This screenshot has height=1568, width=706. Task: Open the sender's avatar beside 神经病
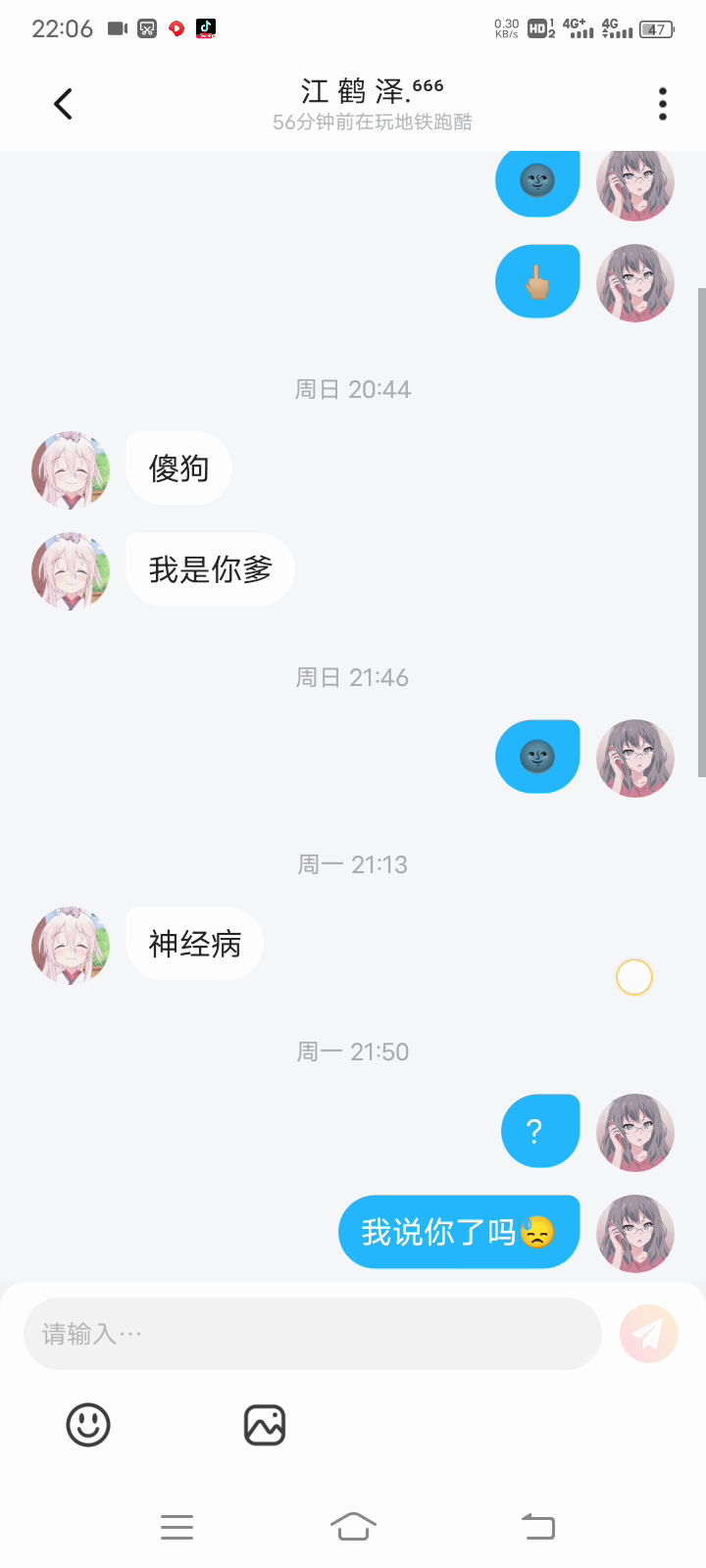pos(71,945)
